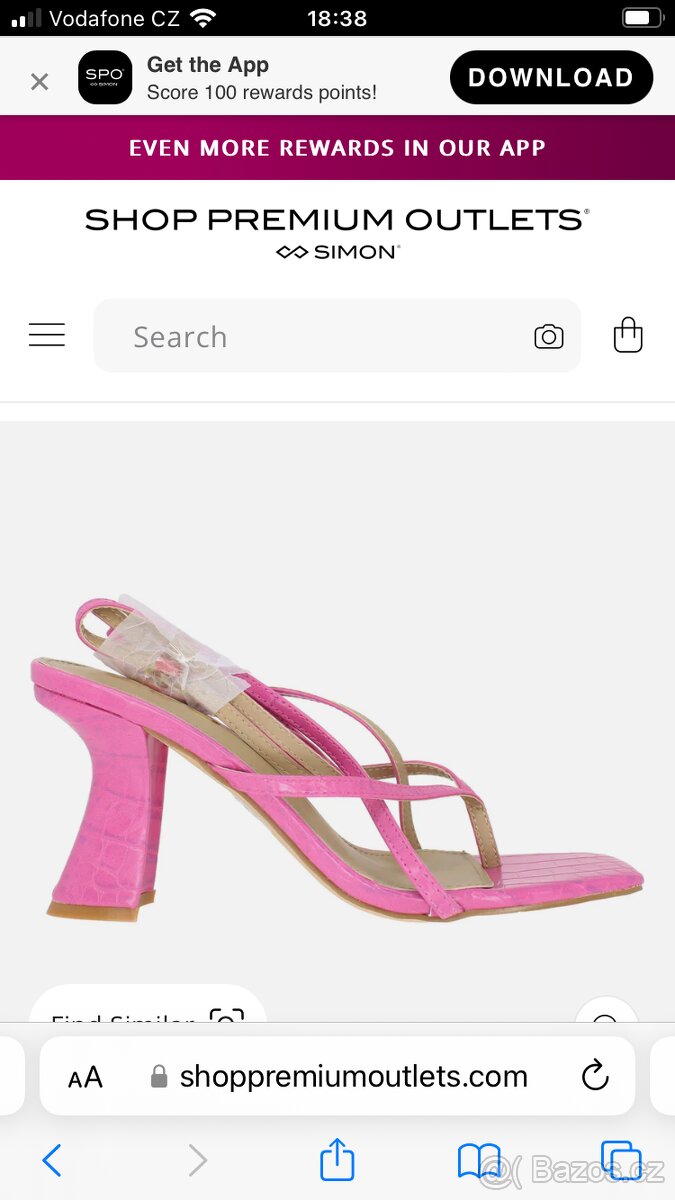675x1200 pixels.
Task: Go back to previous page in Safari
Action: 52,1161
